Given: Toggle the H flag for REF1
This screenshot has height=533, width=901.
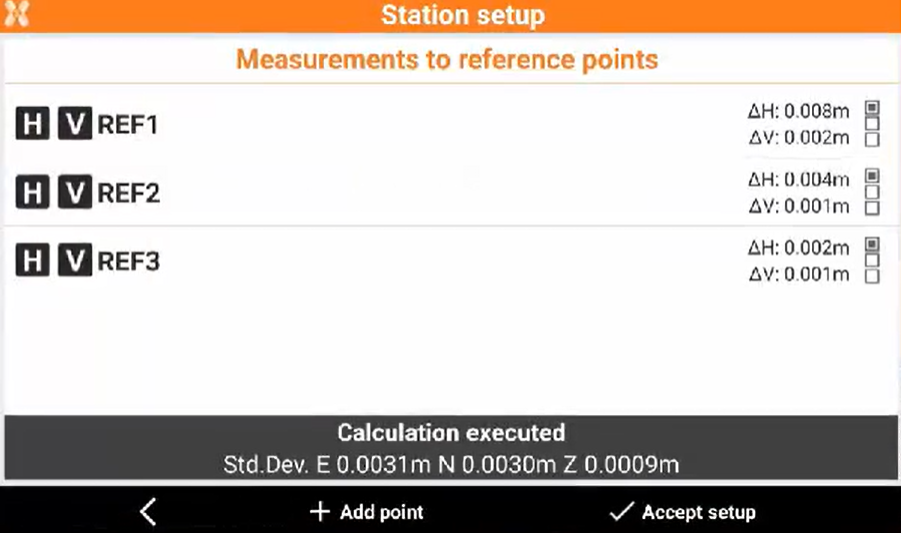Looking at the screenshot, I should coord(32,126).
